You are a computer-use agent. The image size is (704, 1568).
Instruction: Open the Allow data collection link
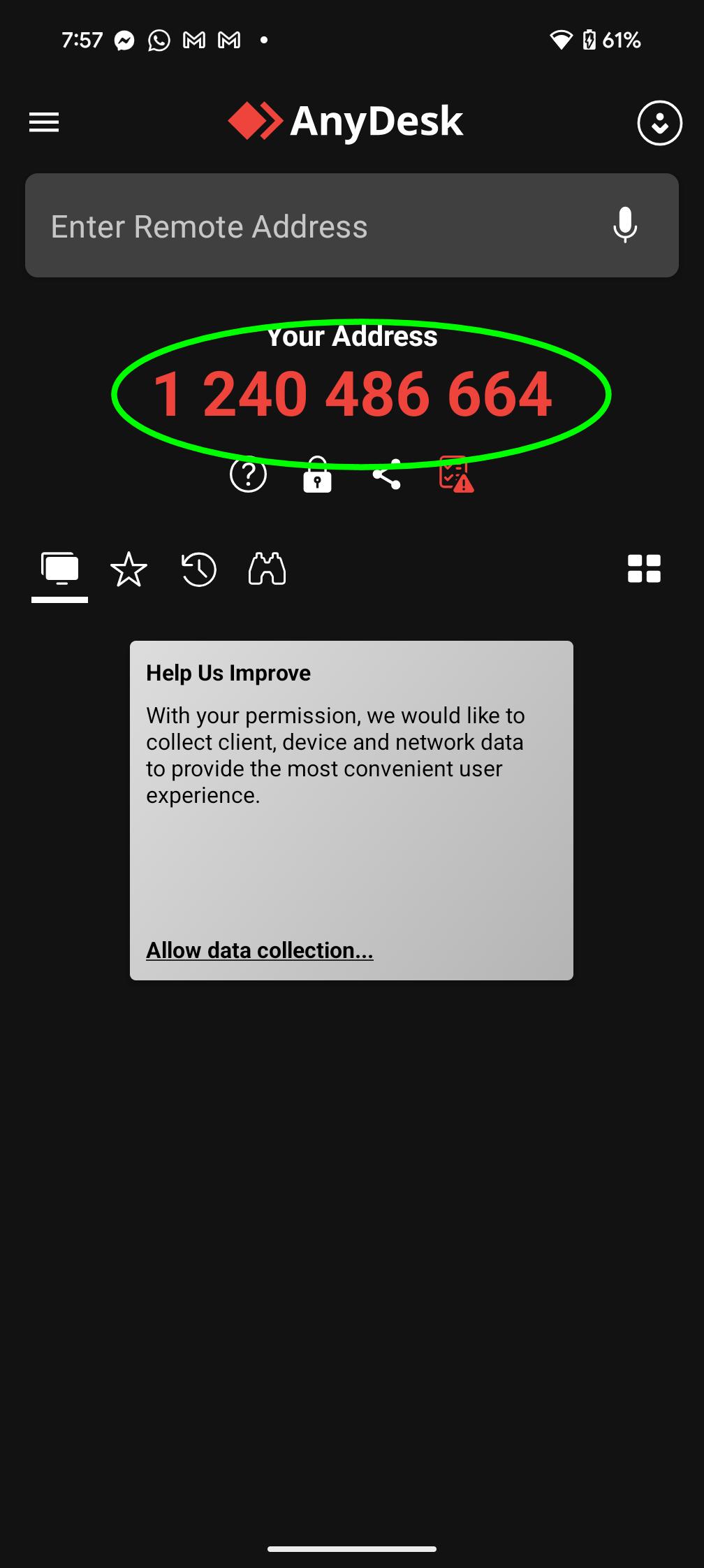tap(260, 950)
